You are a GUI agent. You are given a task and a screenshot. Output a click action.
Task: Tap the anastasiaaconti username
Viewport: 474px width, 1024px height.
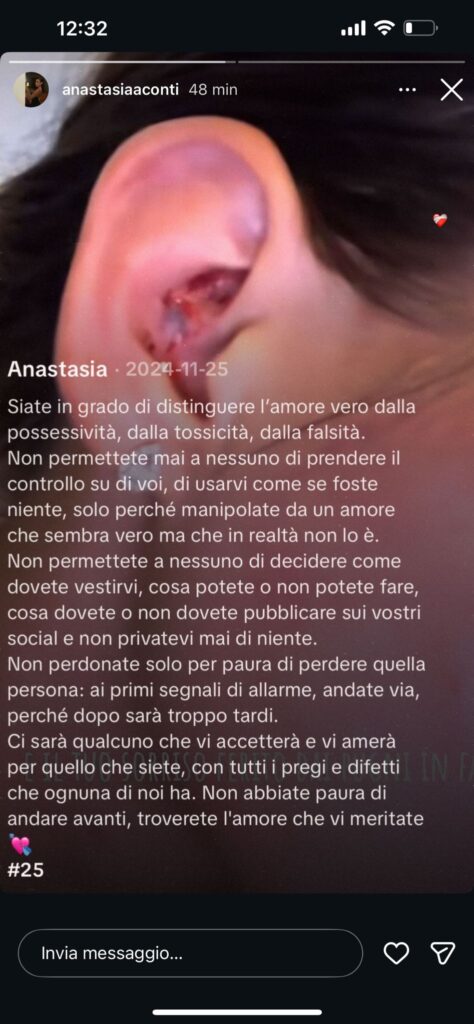click(x=121, y=90)
